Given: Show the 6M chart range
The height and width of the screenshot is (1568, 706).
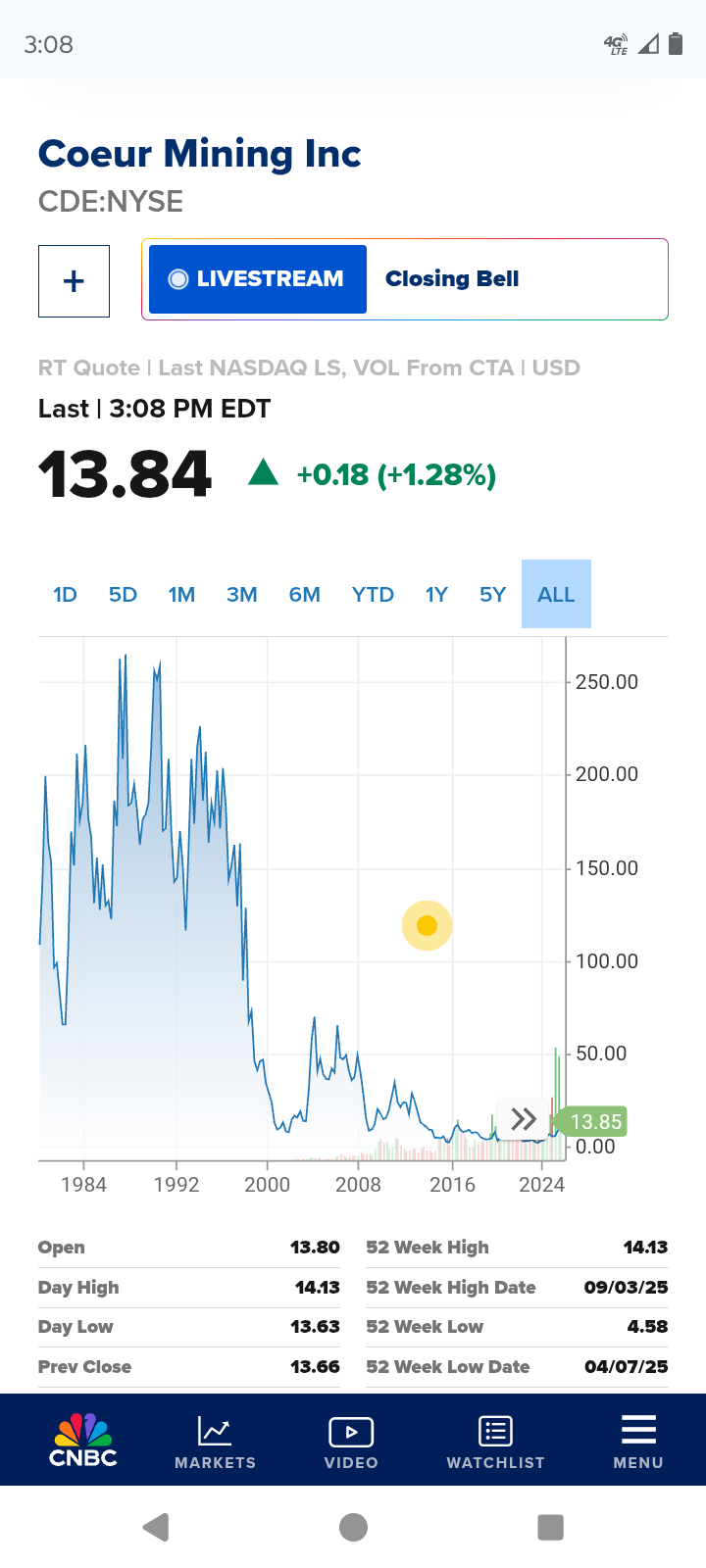Looking at the screenshot, I should 304,595.
